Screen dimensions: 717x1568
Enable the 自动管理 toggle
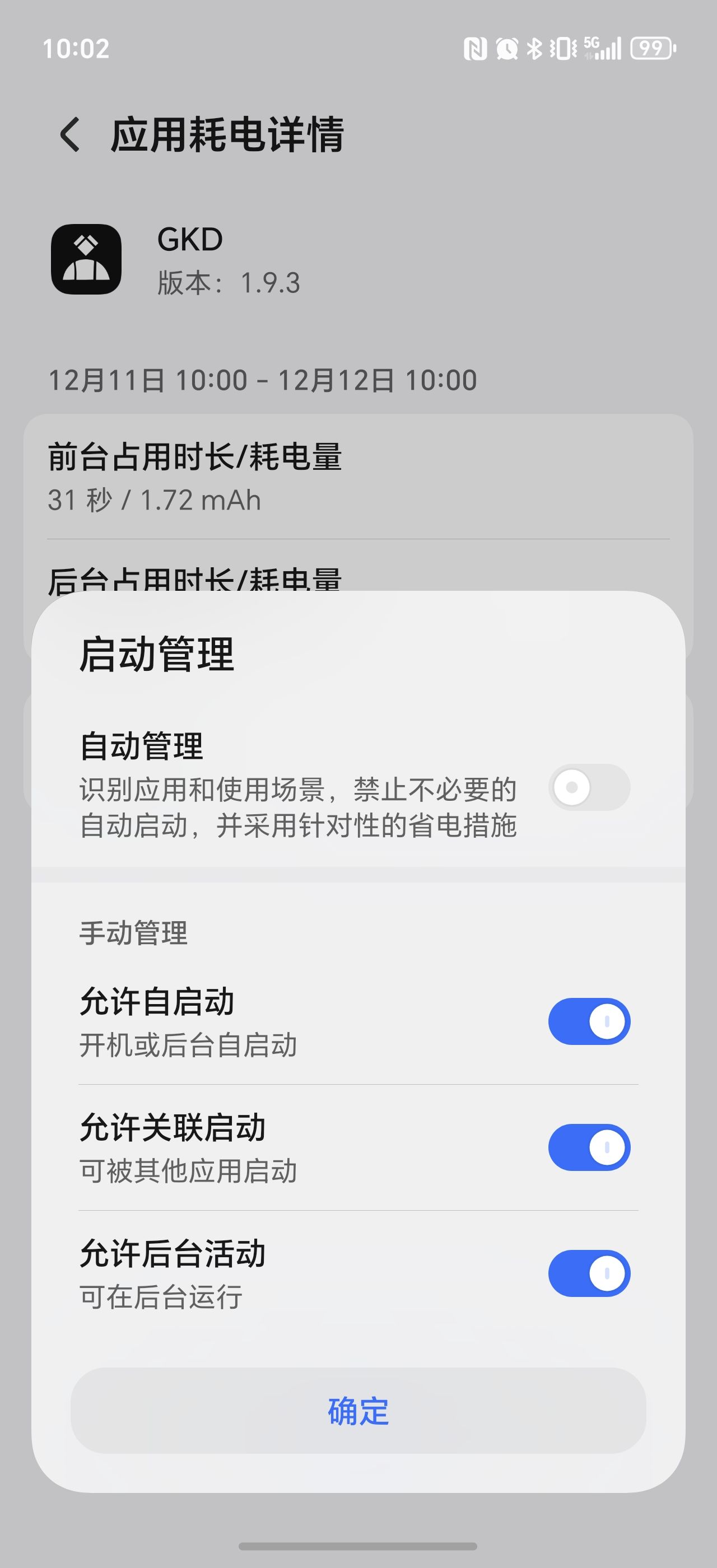[x=589, y=786]
